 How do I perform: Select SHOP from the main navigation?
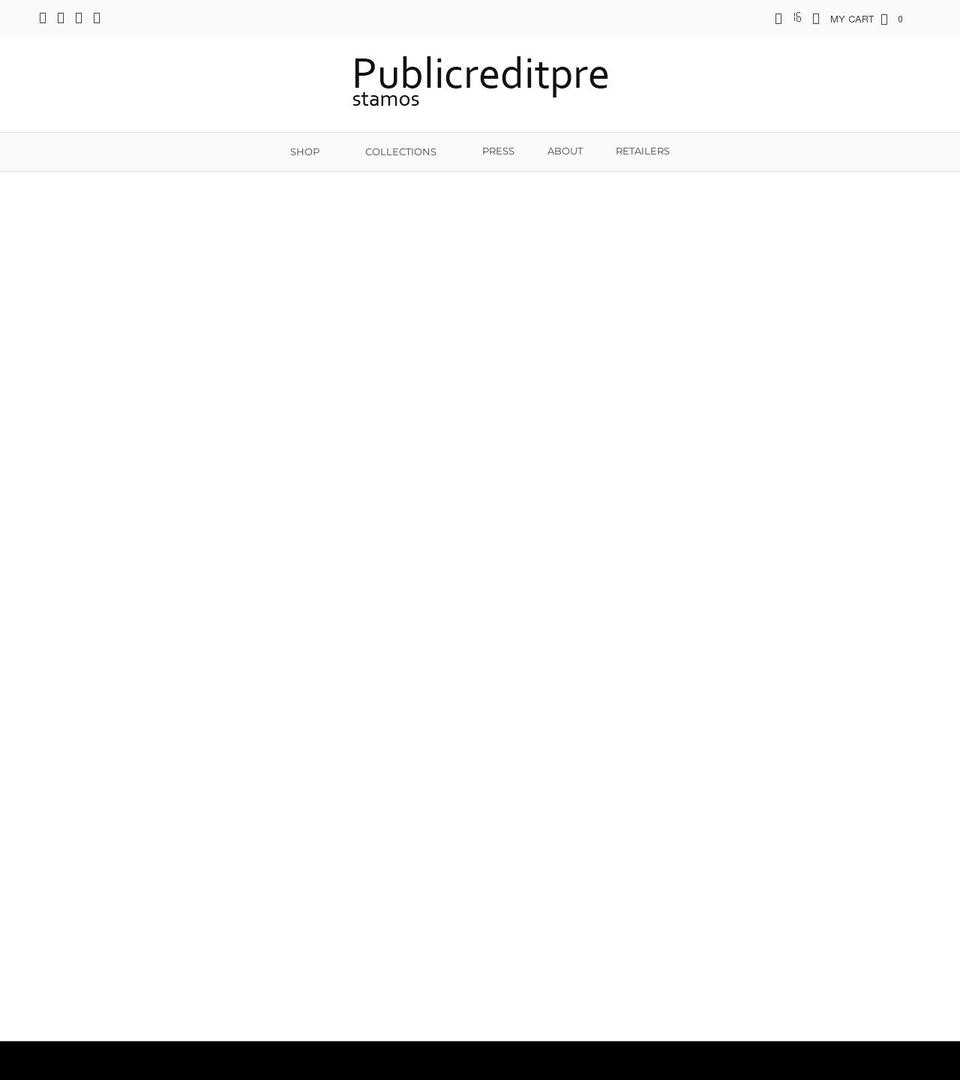304,151
